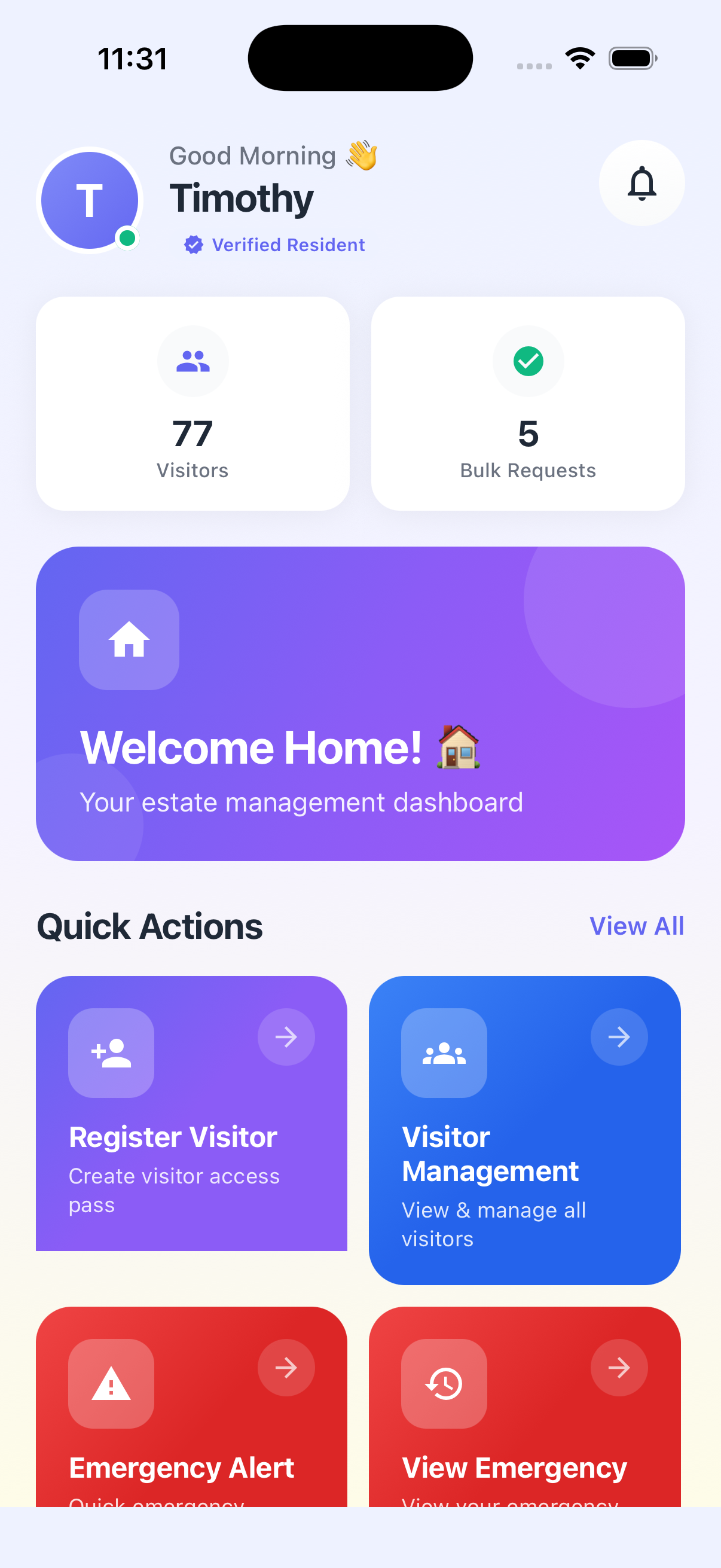Open the 77 Visitors card
Viewport: 721px width, 1568px height.
tap(193, 402)
